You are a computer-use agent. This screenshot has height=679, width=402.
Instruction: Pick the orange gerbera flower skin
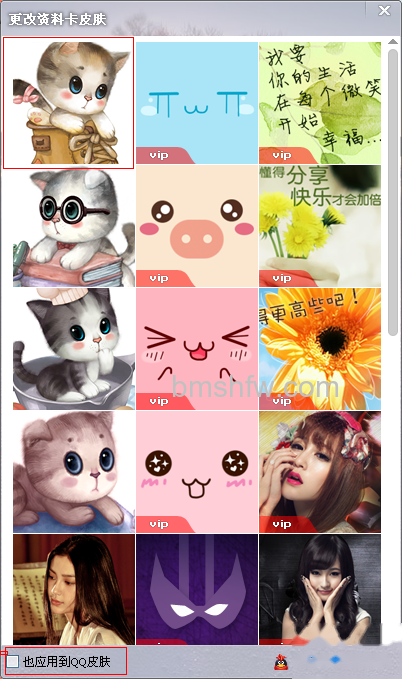(x=320, y=349)
